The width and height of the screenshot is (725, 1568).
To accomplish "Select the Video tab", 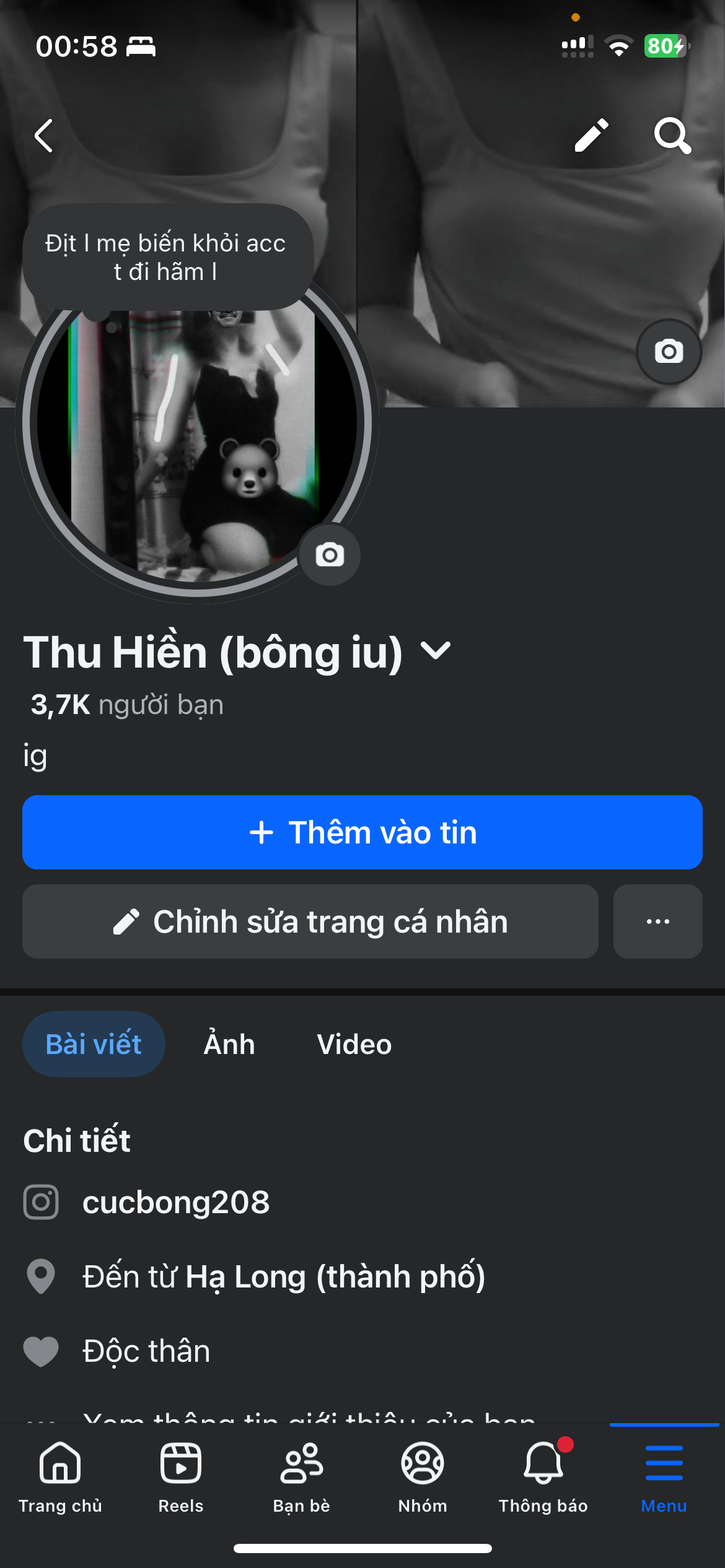I will 354,1044.
